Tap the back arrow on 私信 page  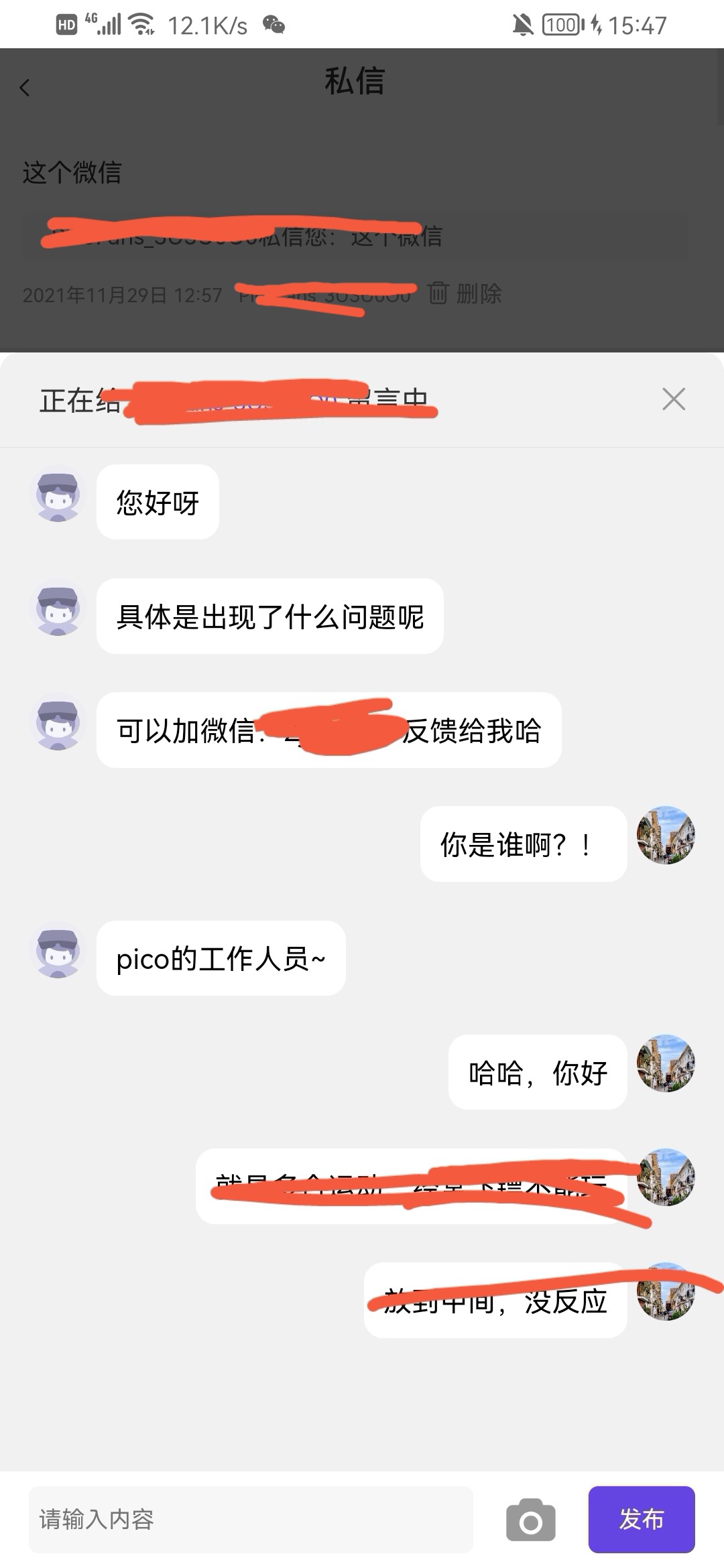[x=25, y=87]
